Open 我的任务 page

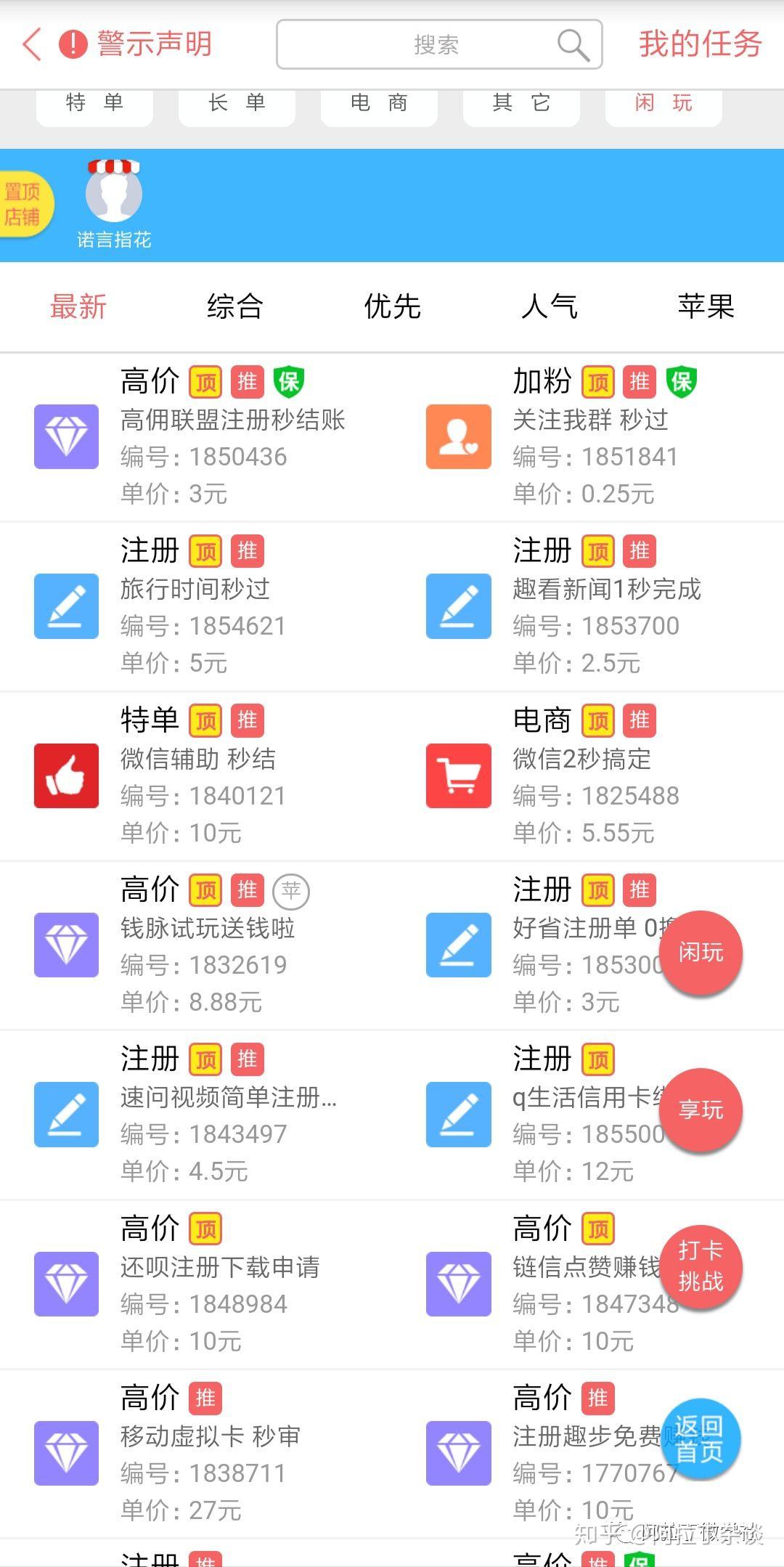[x=700, y=44]
